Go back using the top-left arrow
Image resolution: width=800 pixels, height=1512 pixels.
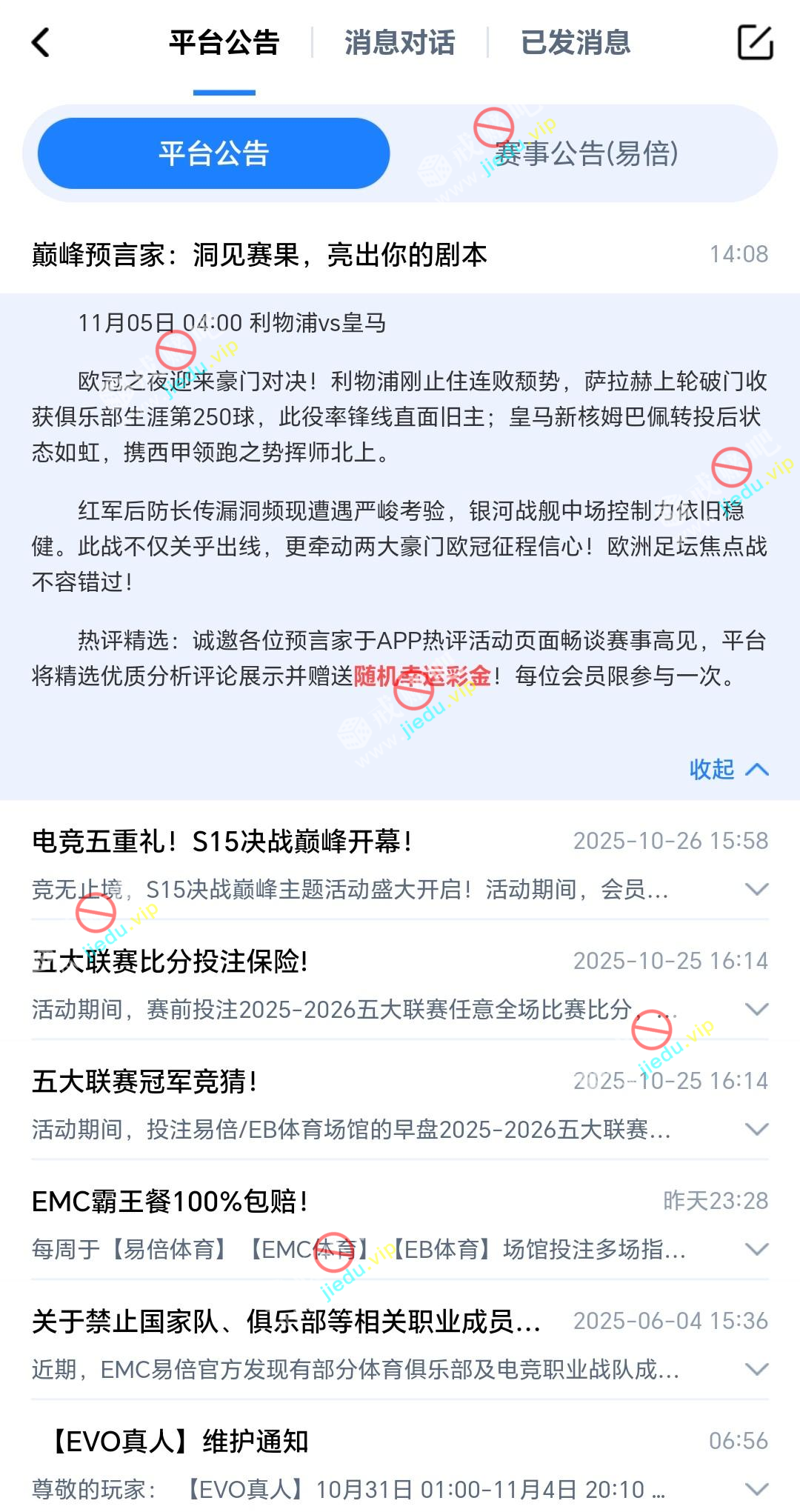(41, 42)
